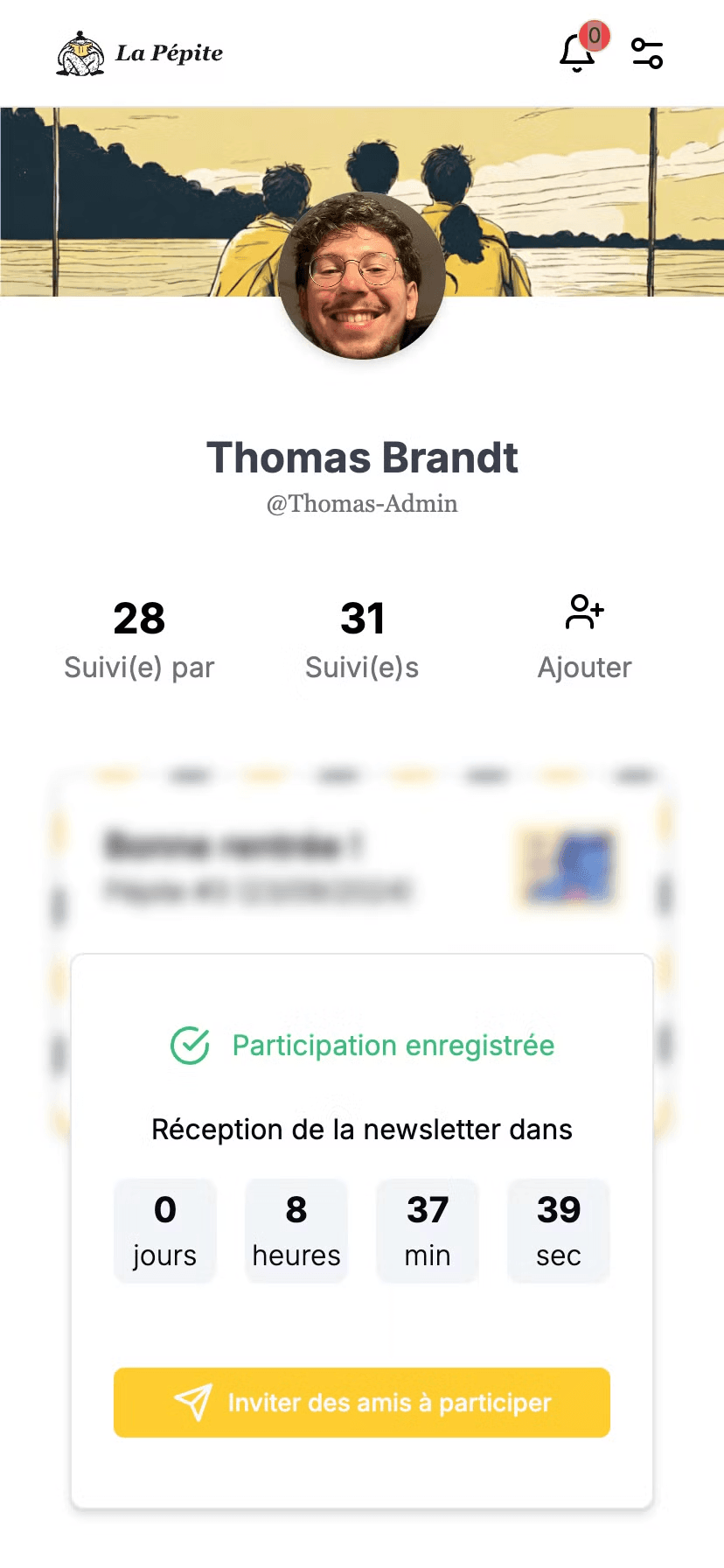
Task: Click the green checkmark circle icon
Action: coord(188,1045)
